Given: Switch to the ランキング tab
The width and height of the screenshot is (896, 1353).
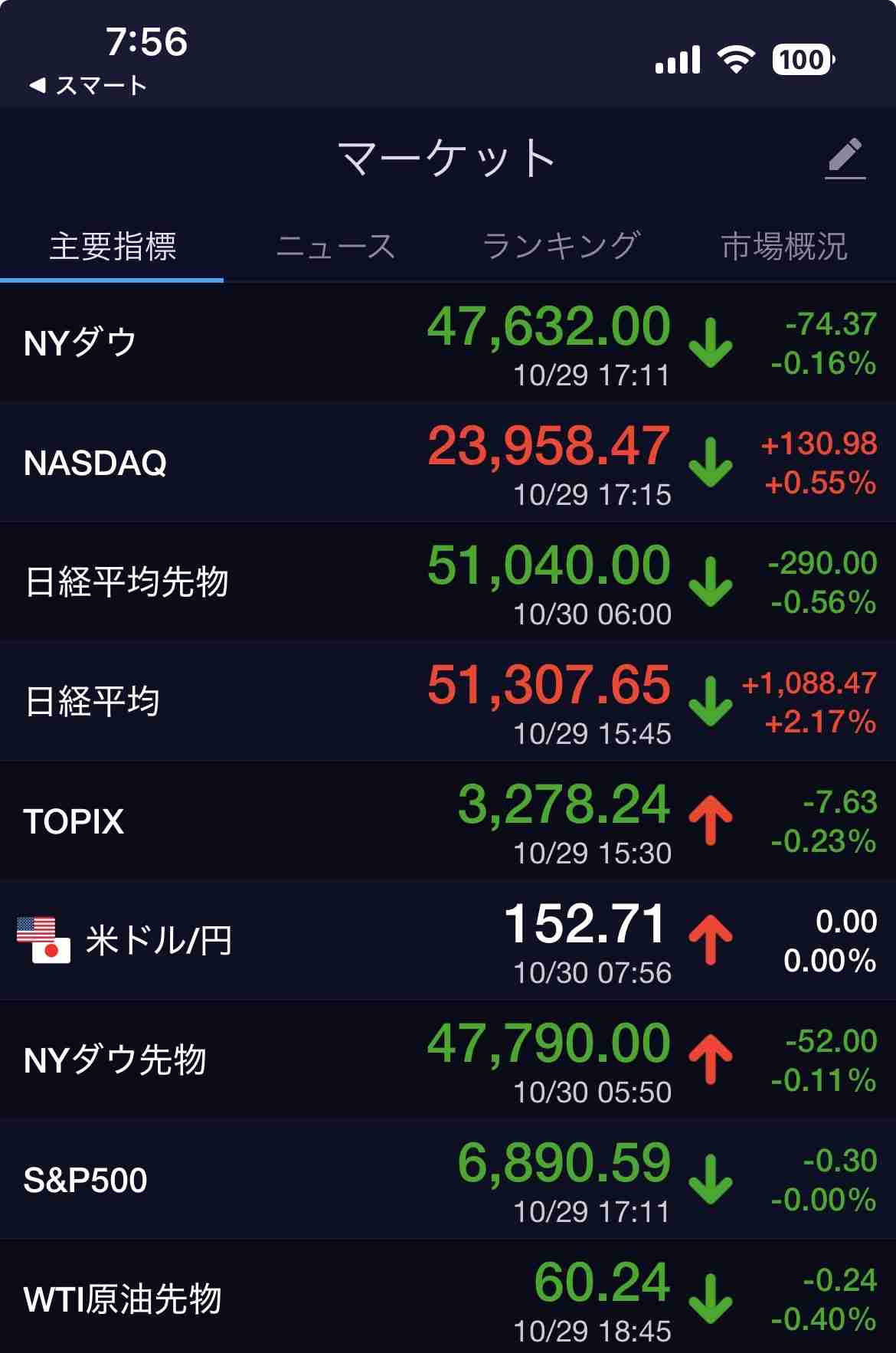Looking at the screenshot, I should pos(561,247).
